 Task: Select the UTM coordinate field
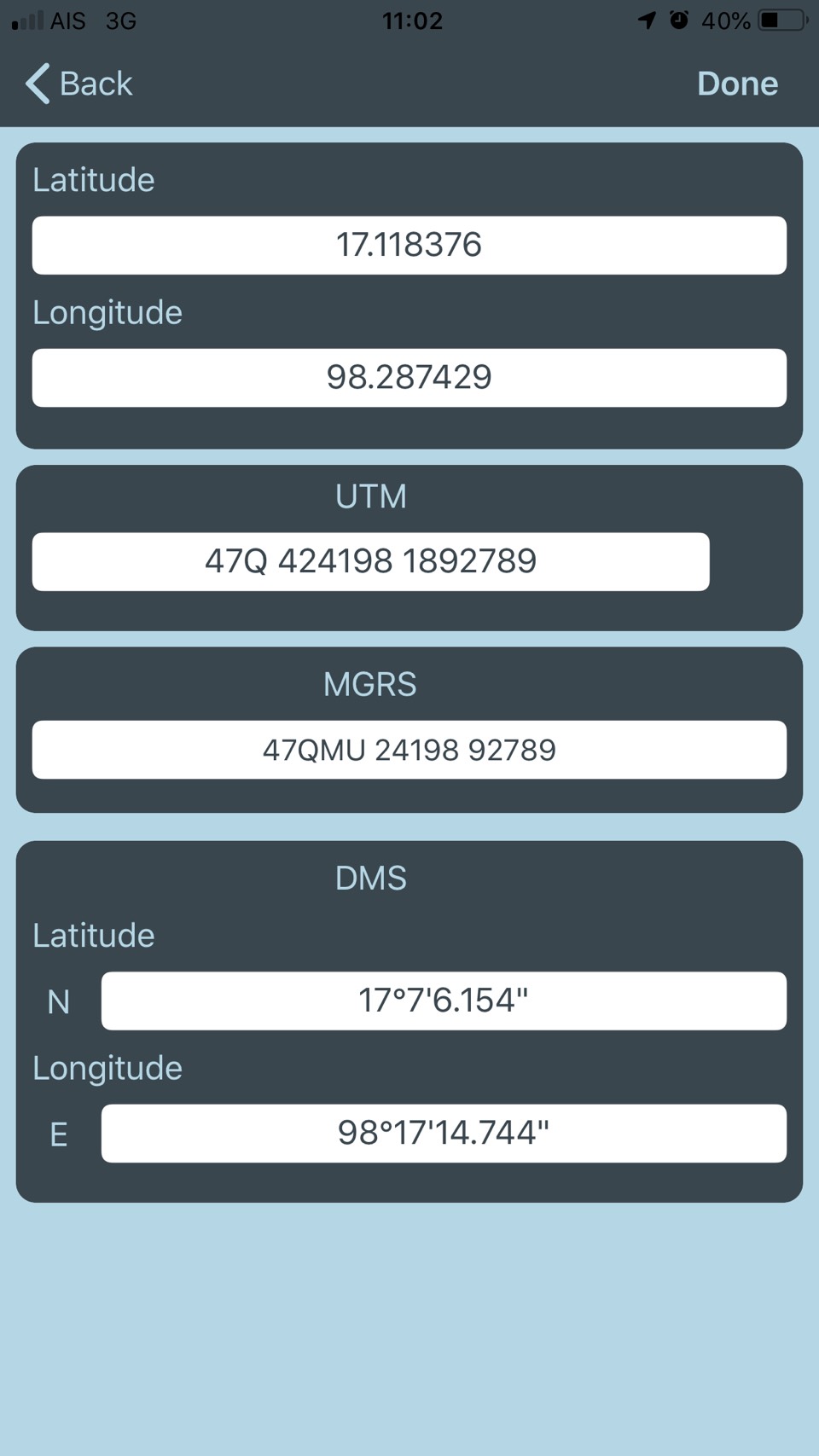tap(370, 561)
